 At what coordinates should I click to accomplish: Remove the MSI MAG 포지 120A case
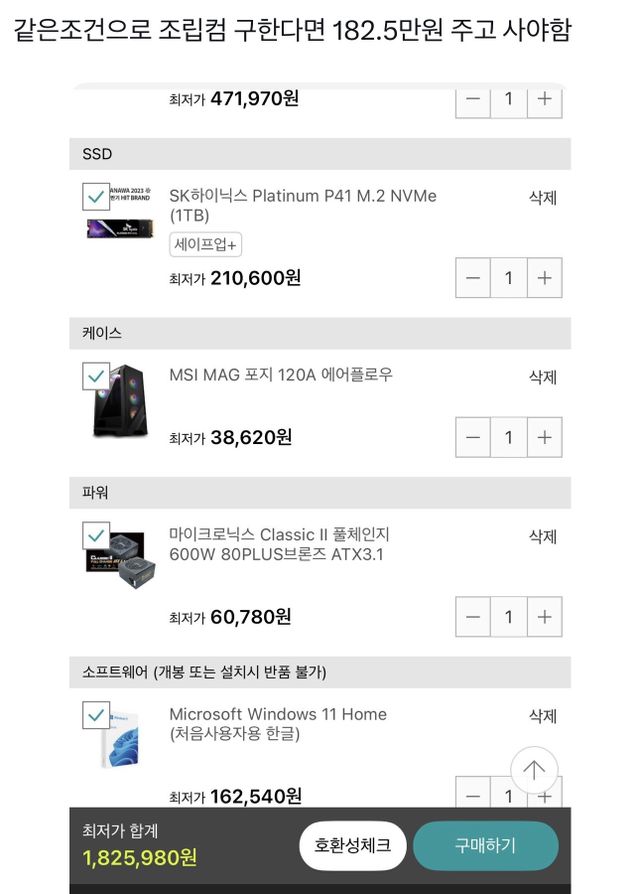(542, 377)
